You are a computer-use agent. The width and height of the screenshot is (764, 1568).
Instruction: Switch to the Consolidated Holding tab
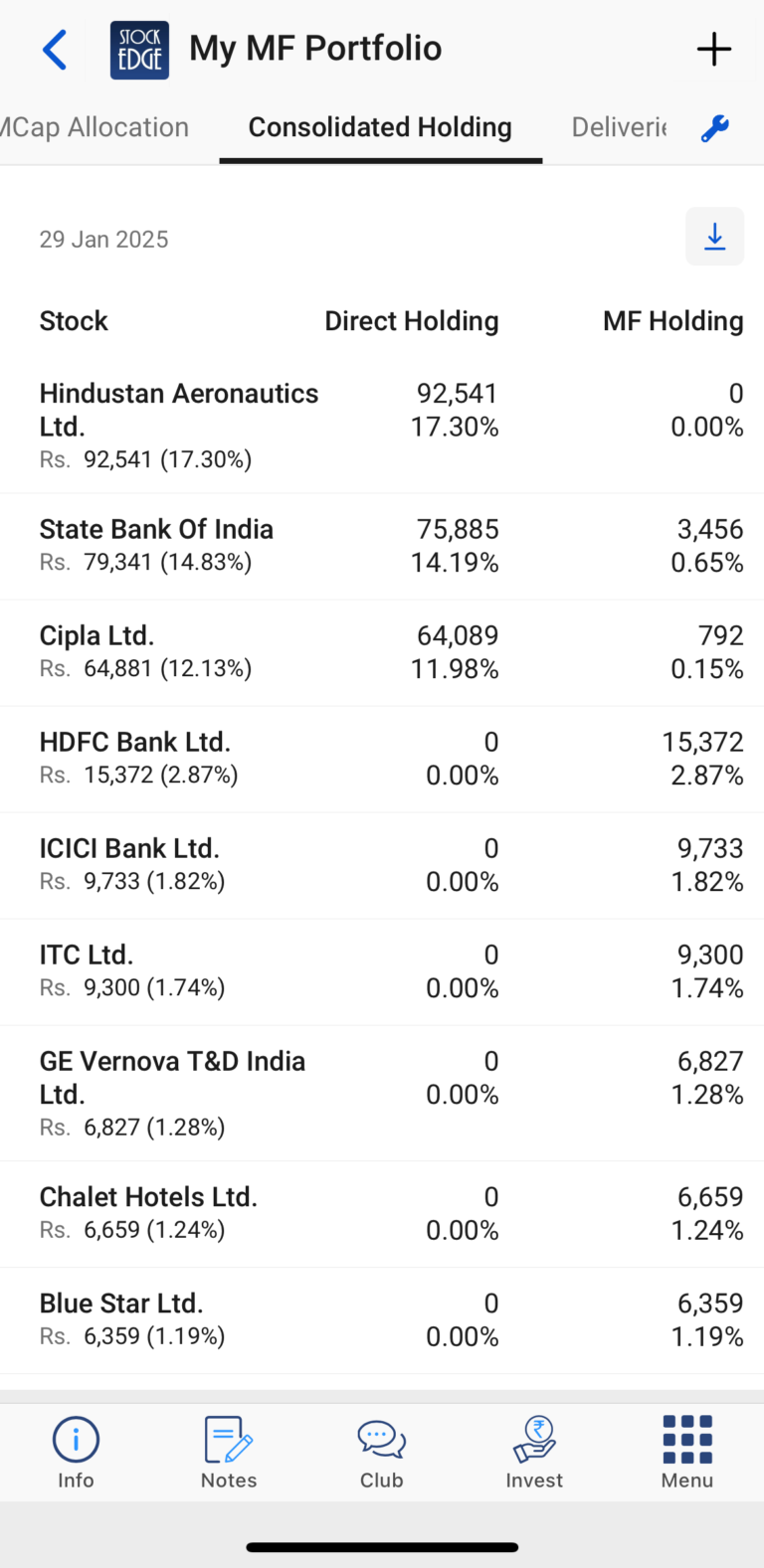(x=380, y=127)
